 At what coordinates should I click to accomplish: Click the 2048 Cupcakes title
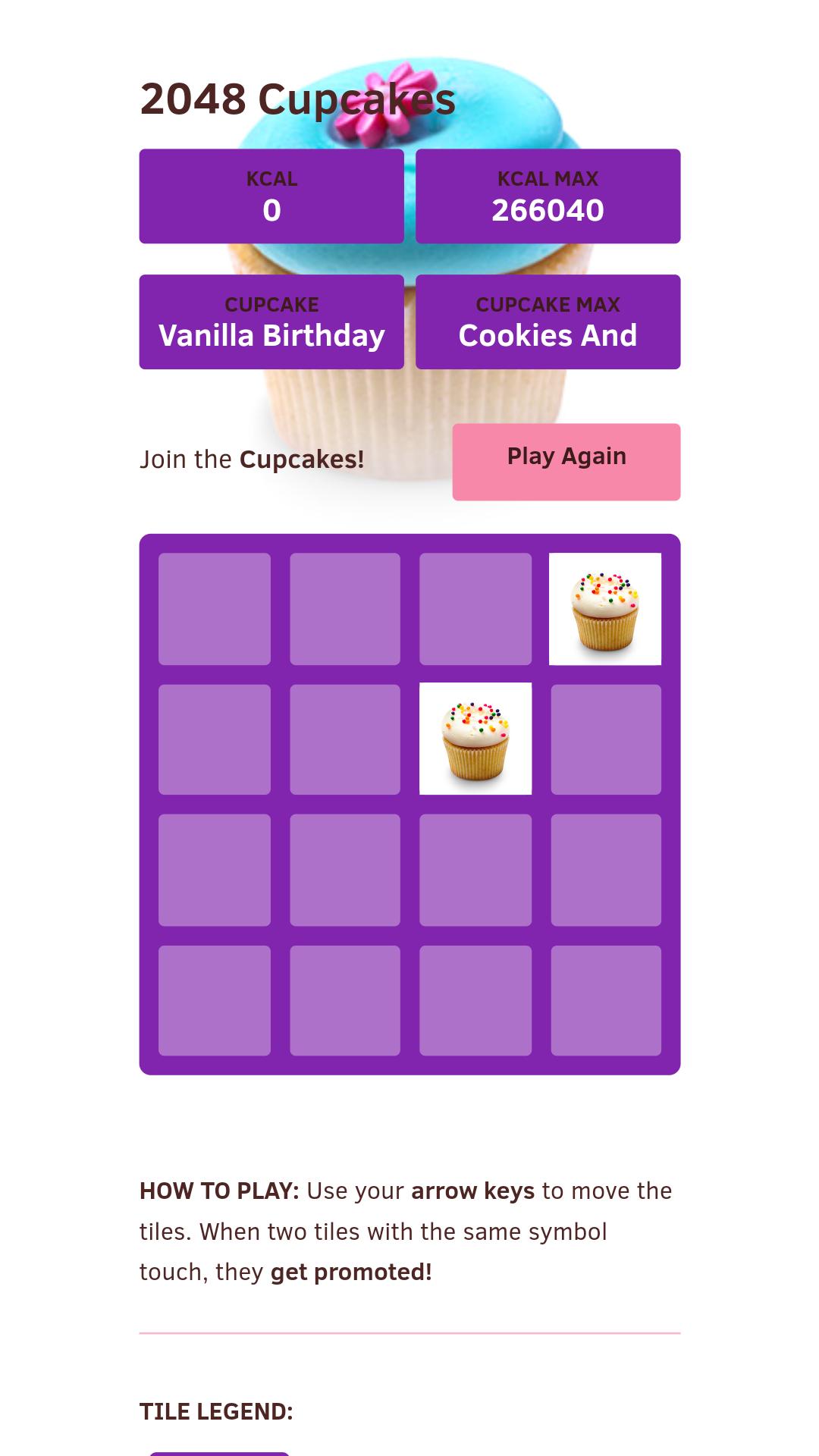click(x=299, y=97)
